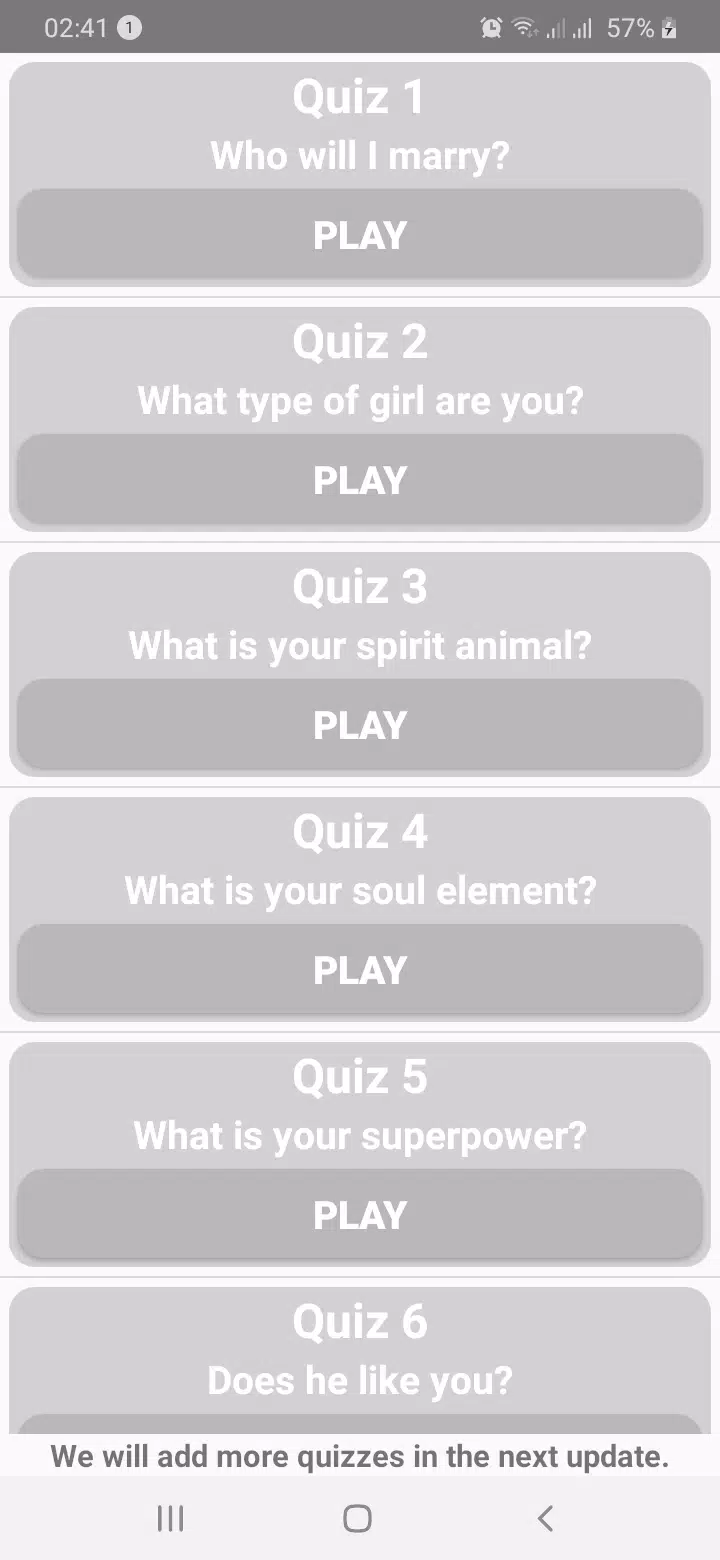720x1560 pixels.
Task: Tap the home button in the navigation bar
Action: point(356,1517)
